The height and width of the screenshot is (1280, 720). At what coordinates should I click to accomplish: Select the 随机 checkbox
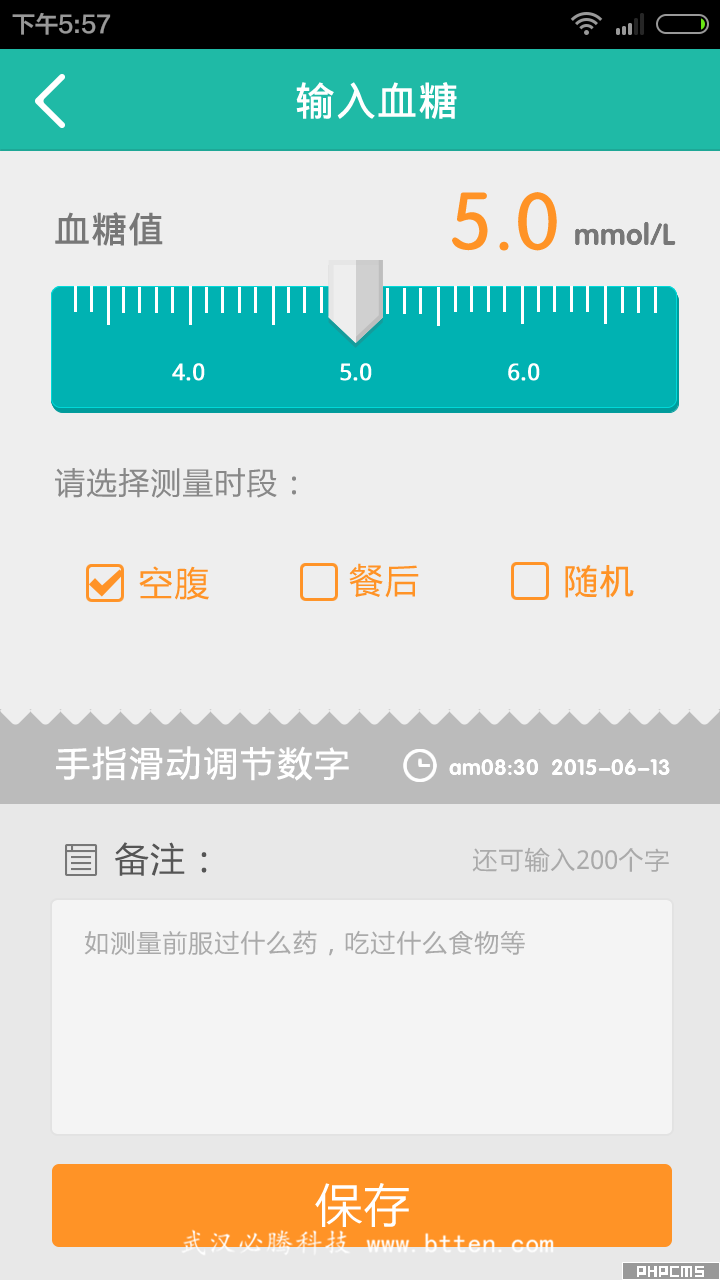(530, 581)
